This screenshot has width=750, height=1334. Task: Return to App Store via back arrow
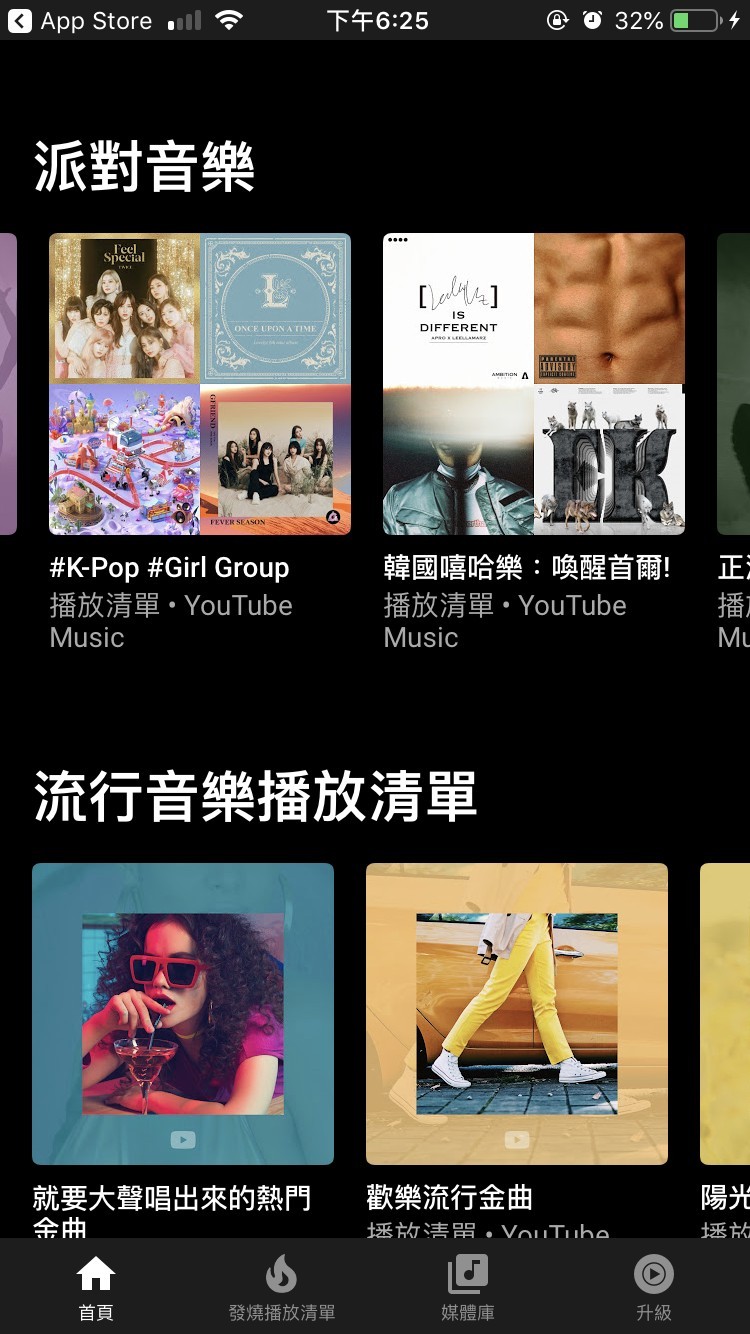click(x=20, y=21)
